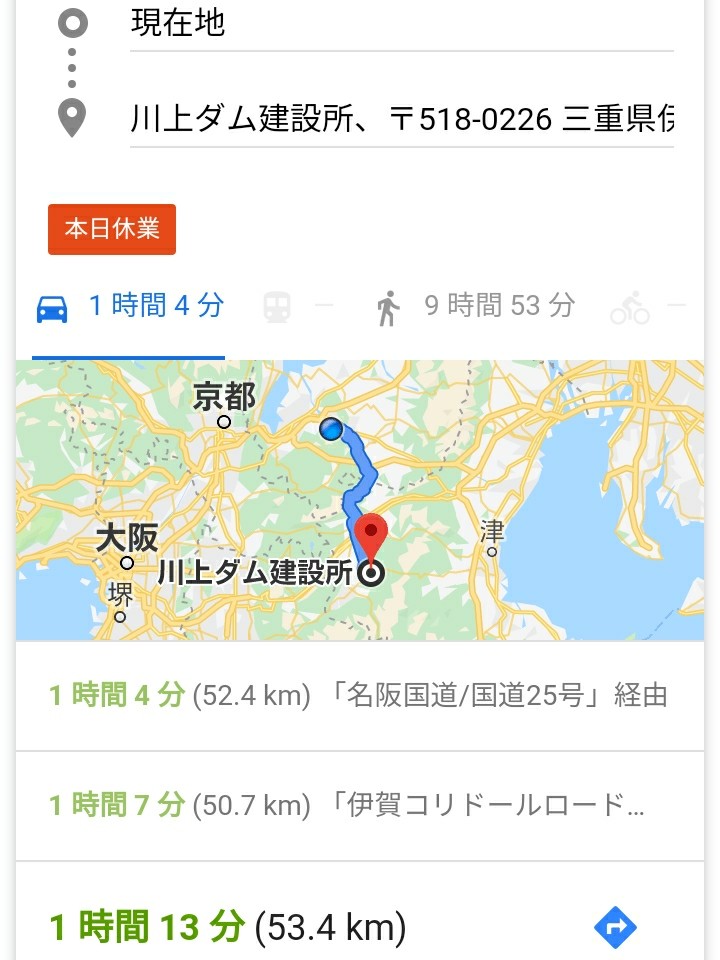The width and height of the screenshot is (720, 960).
Task: Select the driving tab showing 1時間4分
Action: coord(130,307)
